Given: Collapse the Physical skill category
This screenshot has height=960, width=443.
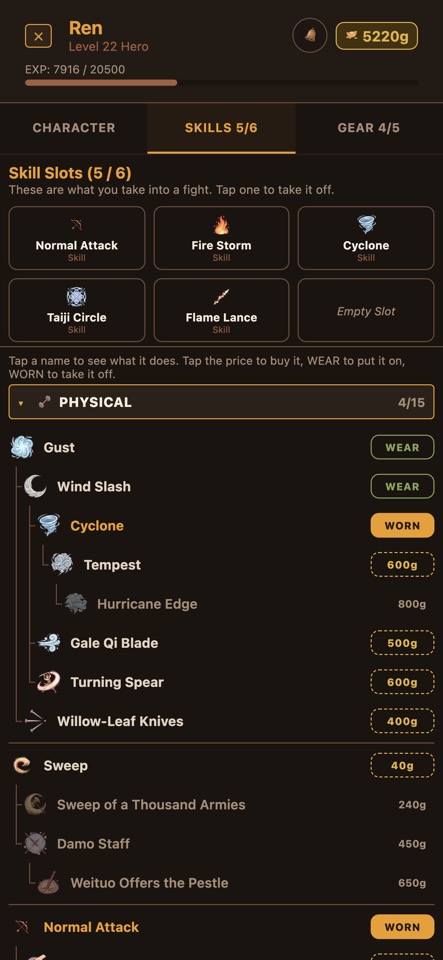Looking at the screenshot, I should [222, 402].
